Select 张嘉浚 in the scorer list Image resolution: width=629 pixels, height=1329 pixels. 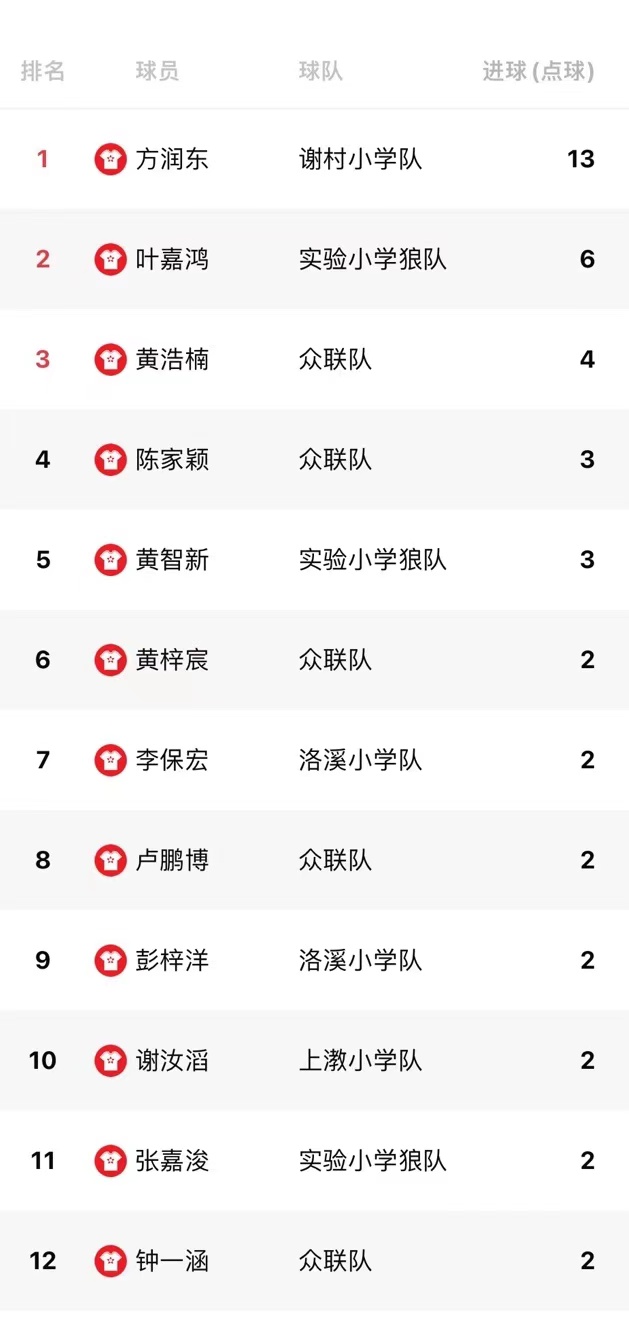[314, 1160]
